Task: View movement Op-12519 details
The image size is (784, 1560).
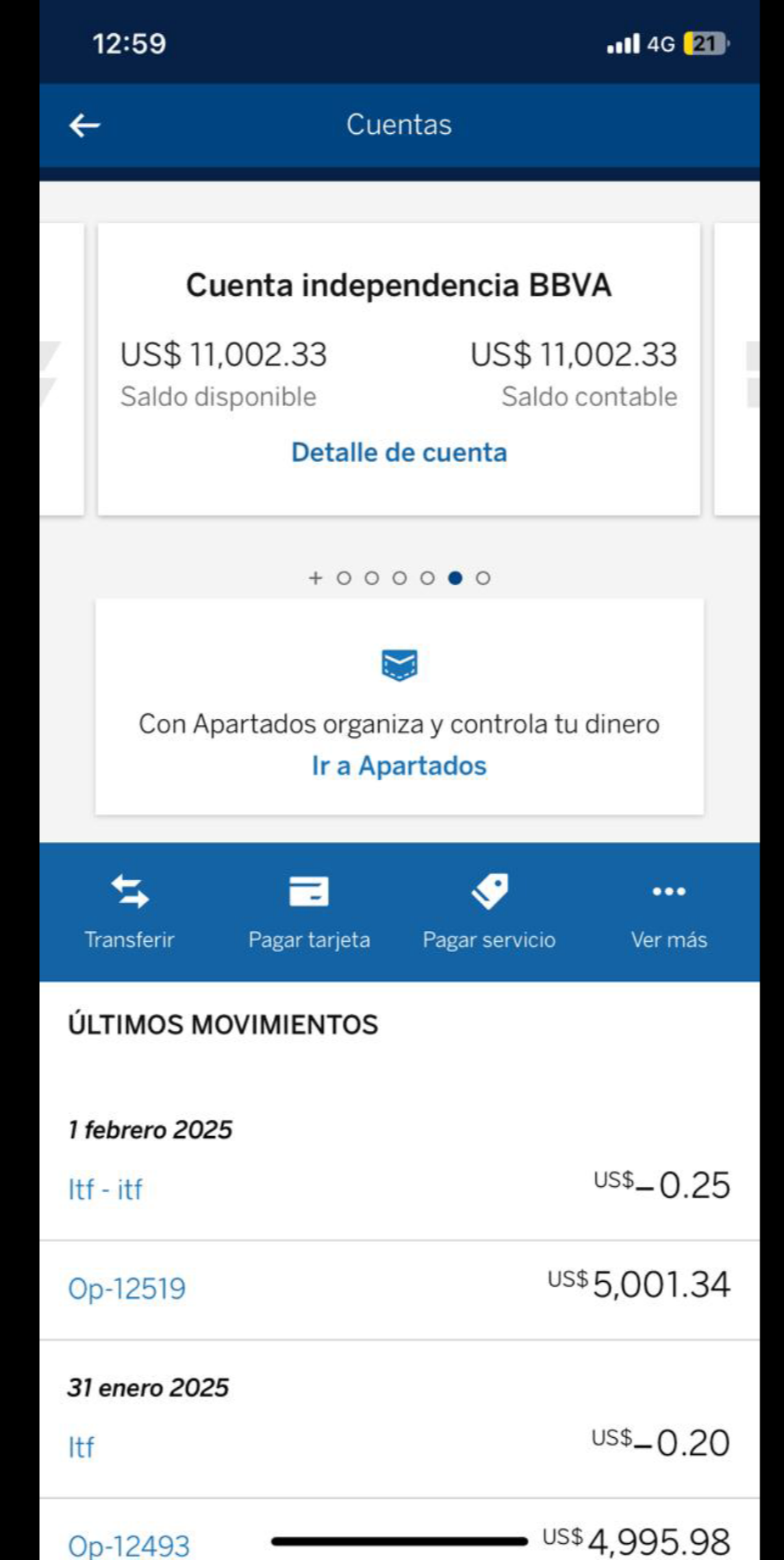Action: (x=127, y=1289)
